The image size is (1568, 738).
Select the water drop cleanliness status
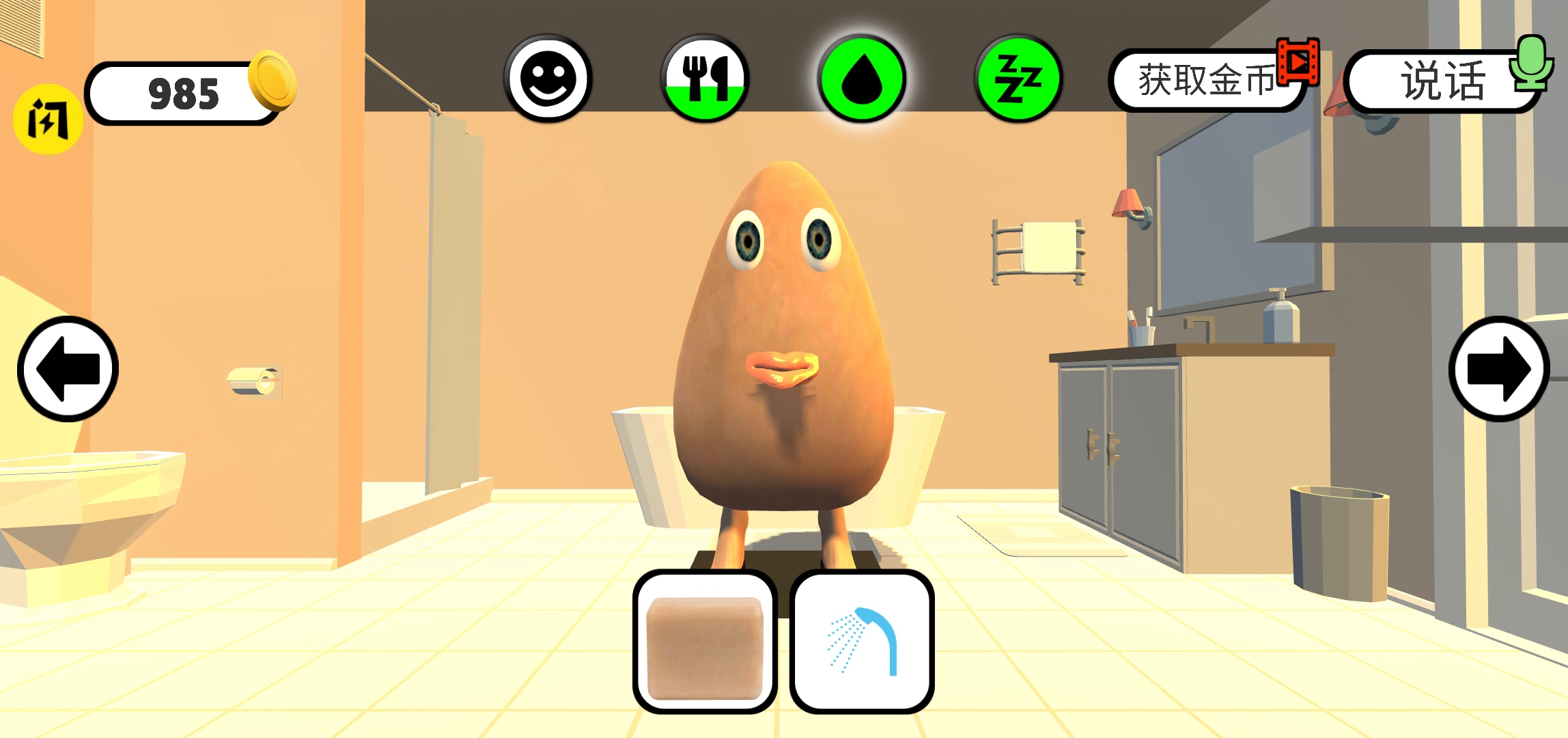click(x=862, y=79)
